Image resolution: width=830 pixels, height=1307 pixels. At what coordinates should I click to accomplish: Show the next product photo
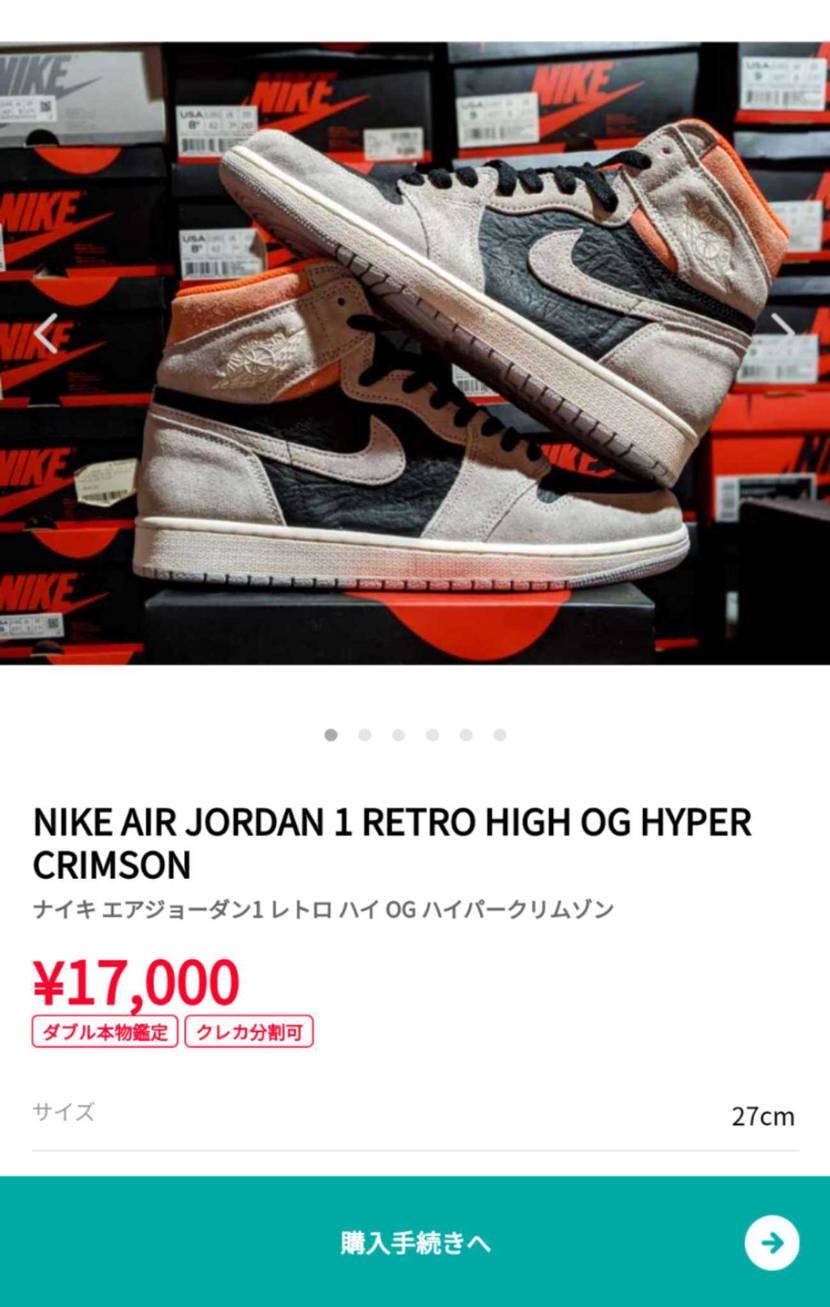point(785,333)
